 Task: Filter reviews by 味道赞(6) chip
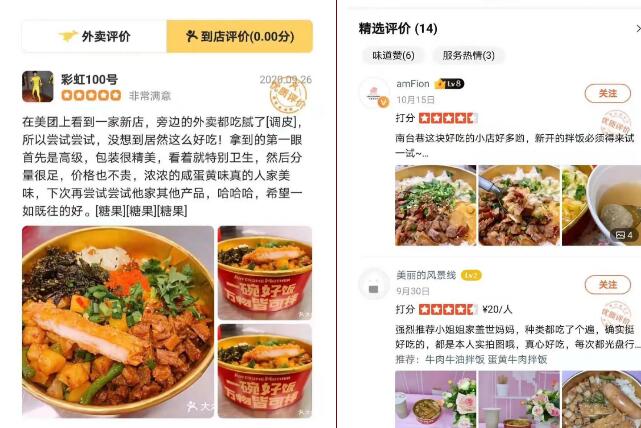393,56
